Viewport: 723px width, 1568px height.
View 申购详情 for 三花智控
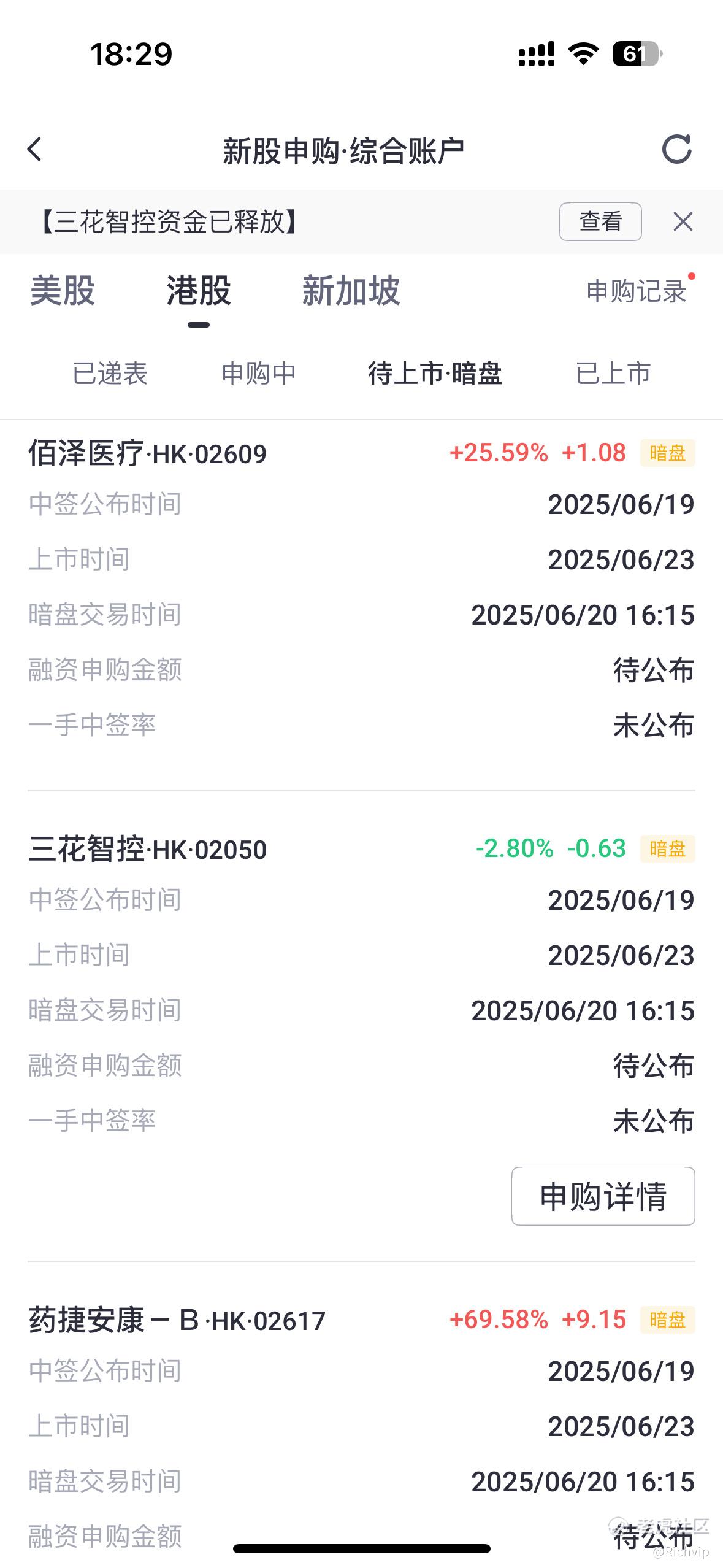[x=603, y=1196]
